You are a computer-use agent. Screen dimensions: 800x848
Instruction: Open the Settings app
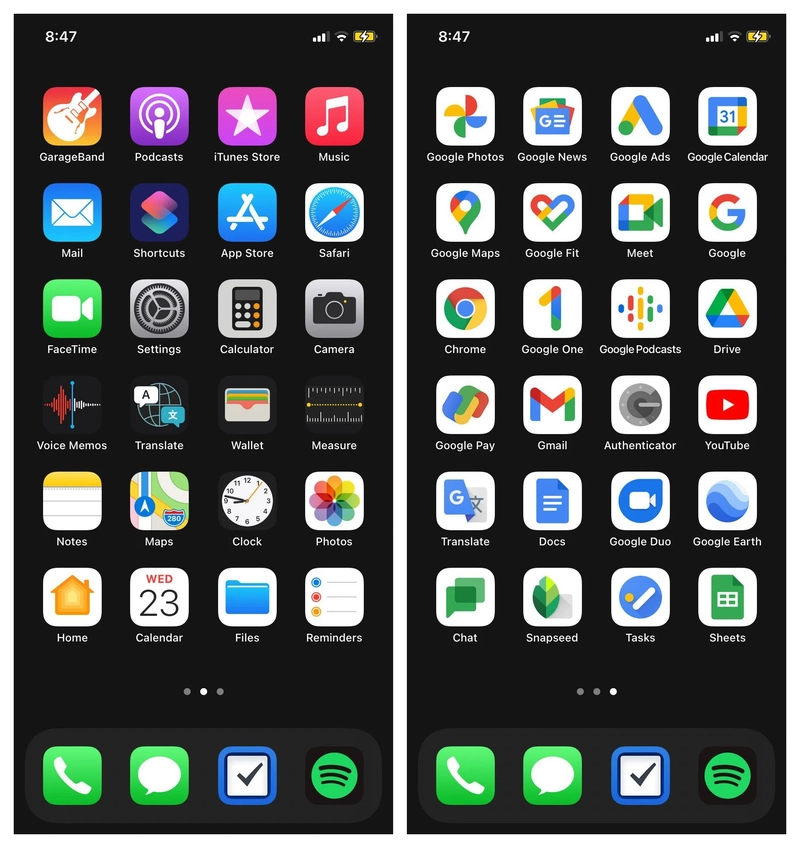[x=159, y=308]
